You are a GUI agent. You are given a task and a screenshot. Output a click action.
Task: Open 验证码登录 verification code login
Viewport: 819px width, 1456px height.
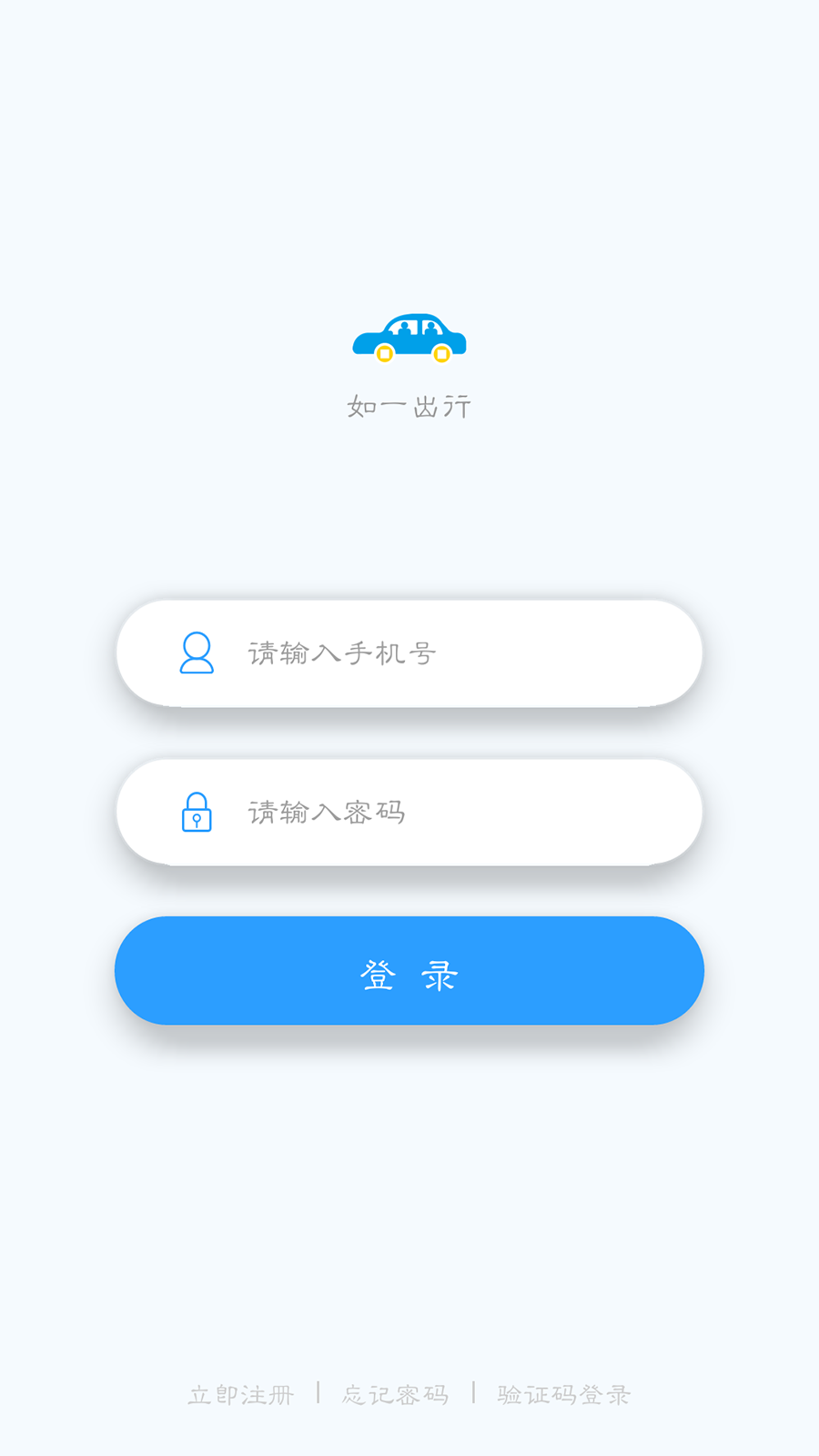click(x=564, y=1393)
